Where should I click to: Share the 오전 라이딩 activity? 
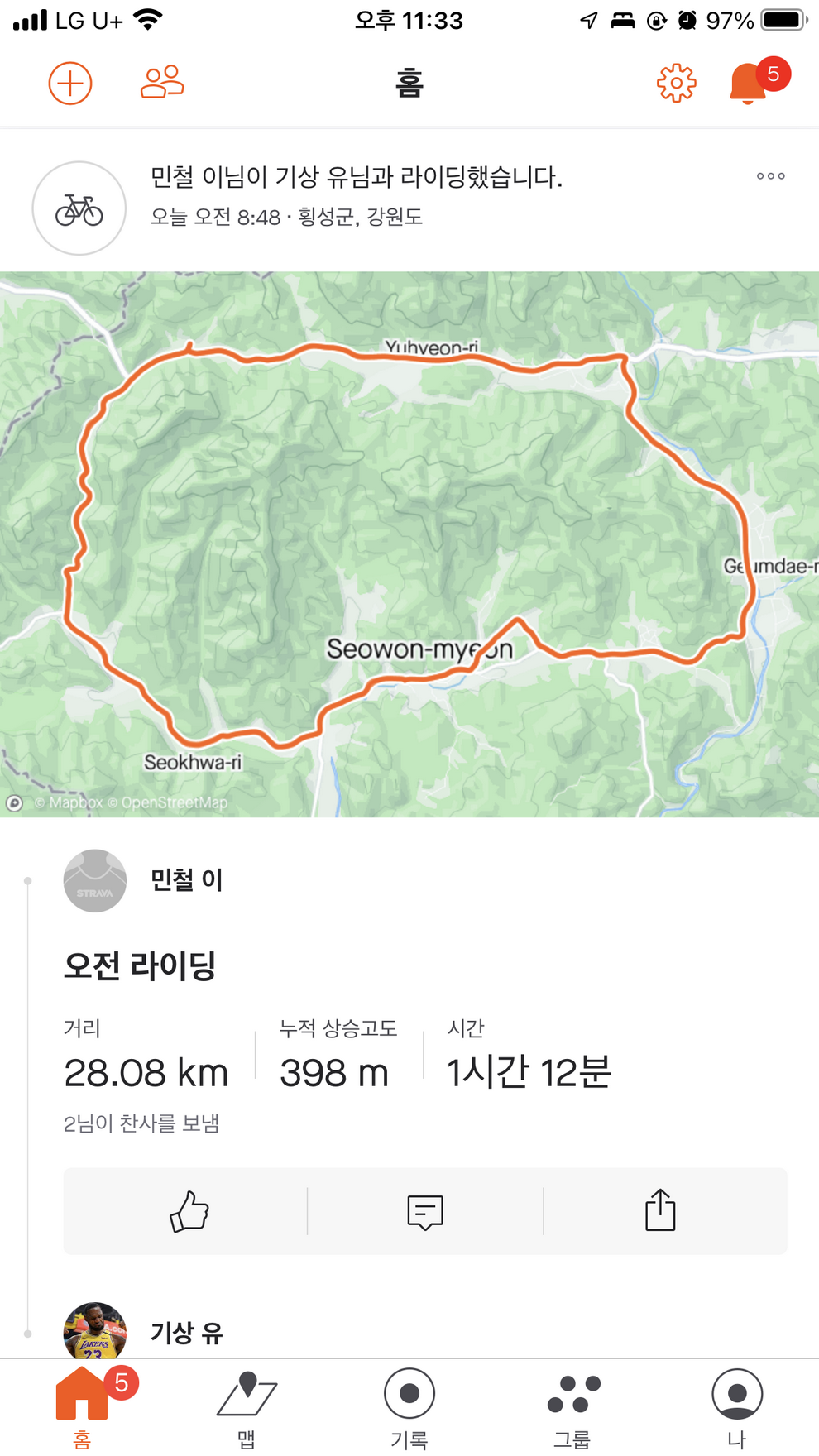[660, 1211]
